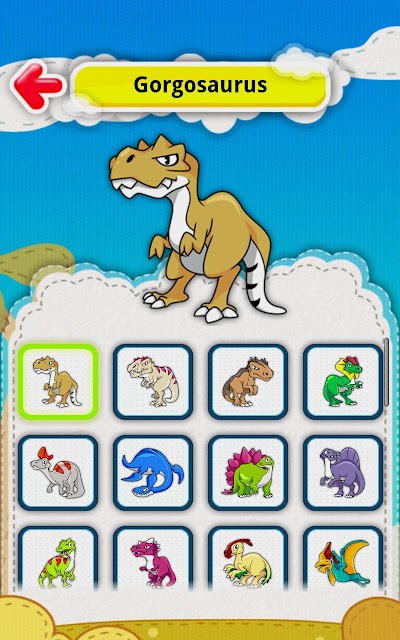
Task: Select the magenta horned dinosaur tile
Action: pyautogui.click(x=153, y=559)
